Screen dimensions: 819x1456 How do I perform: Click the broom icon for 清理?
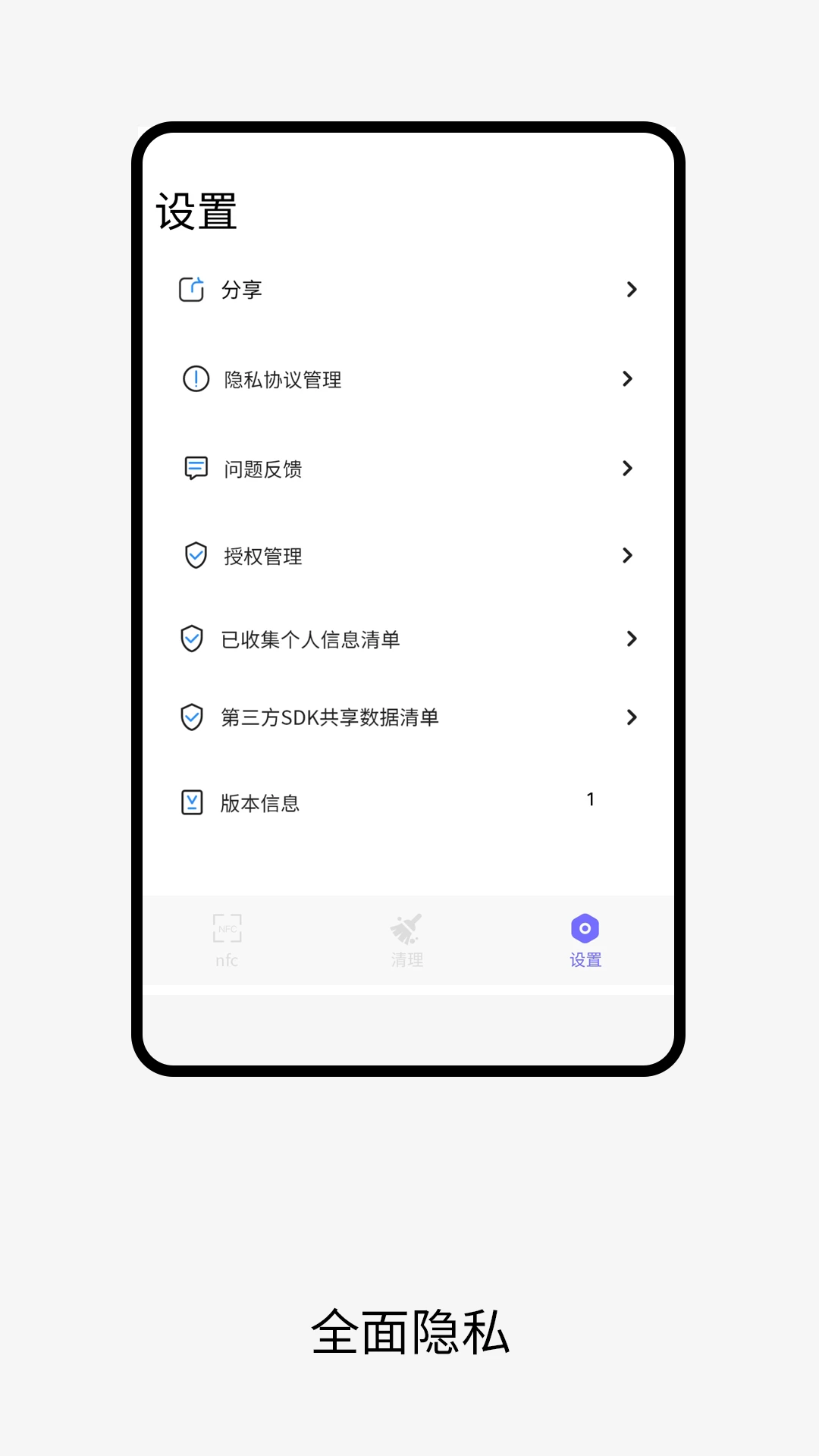click(x=407, y=929)
